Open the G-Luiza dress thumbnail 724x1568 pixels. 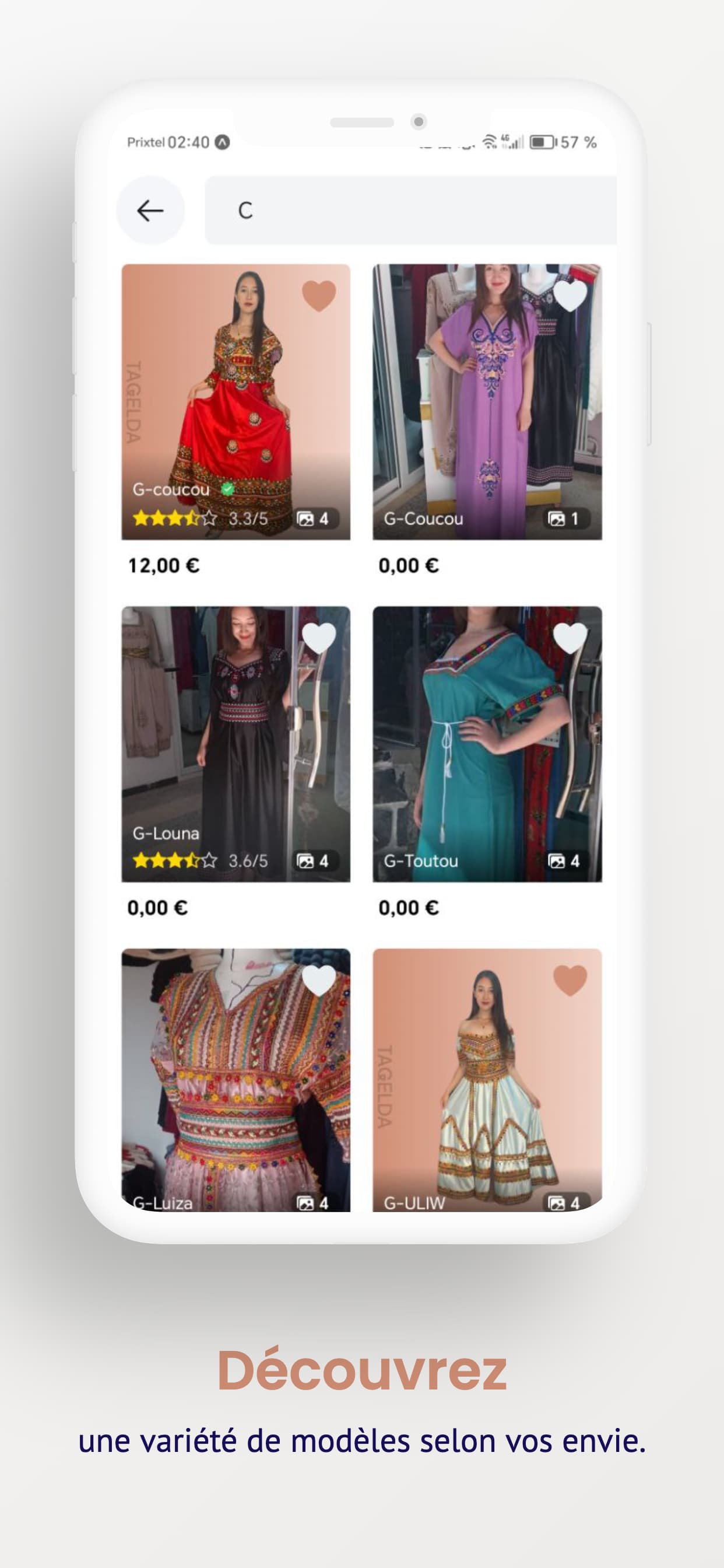click(237, 1077)
